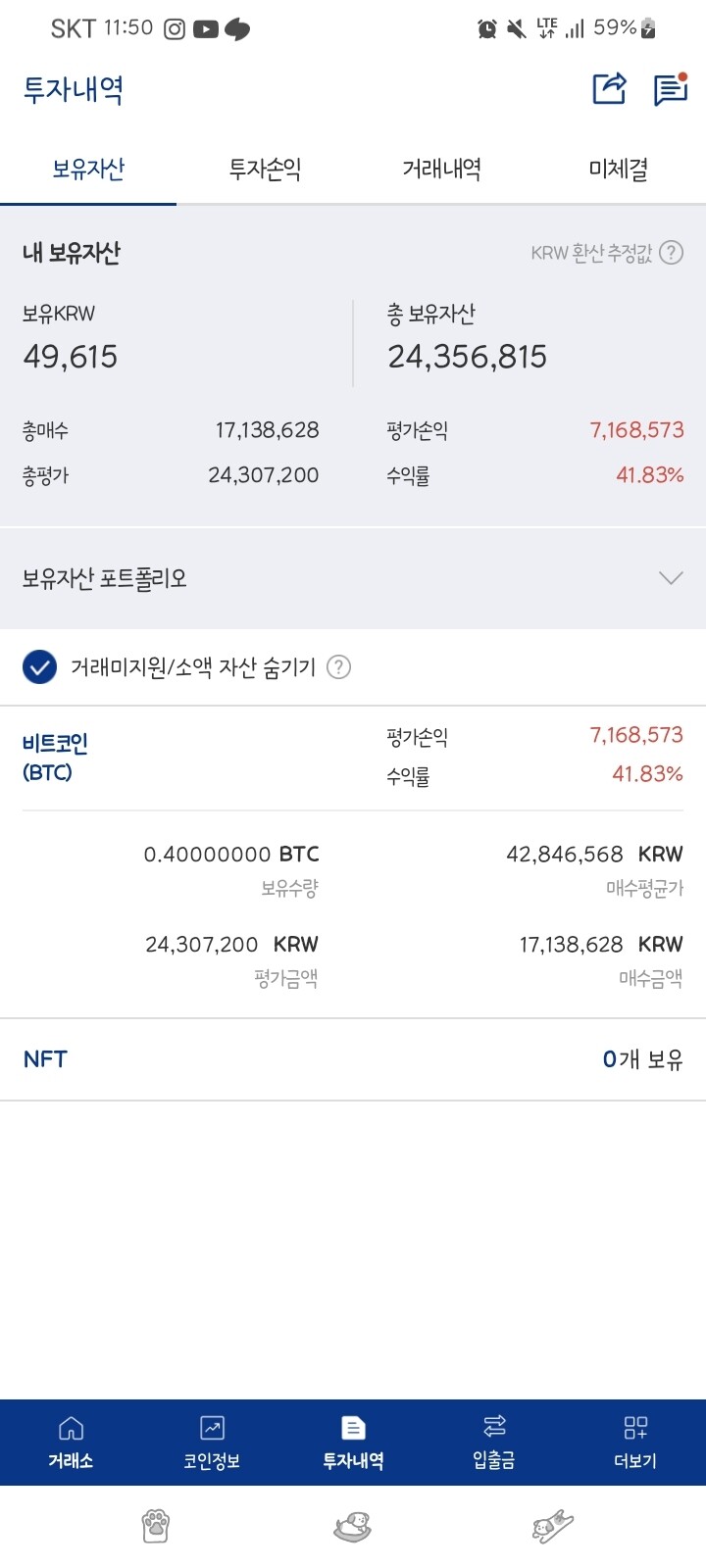Select the 미체결 tab

616,169
